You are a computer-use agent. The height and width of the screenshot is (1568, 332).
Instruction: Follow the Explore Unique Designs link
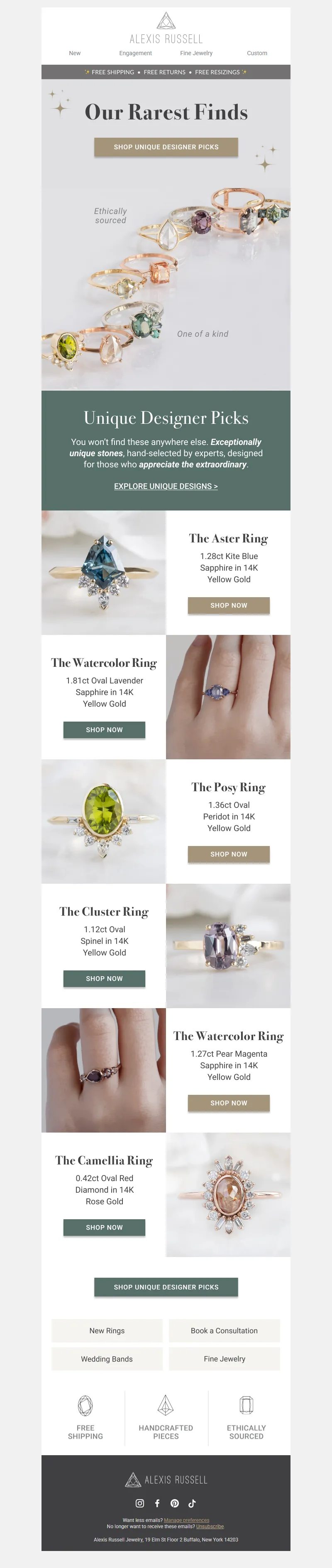pos(166,486)
